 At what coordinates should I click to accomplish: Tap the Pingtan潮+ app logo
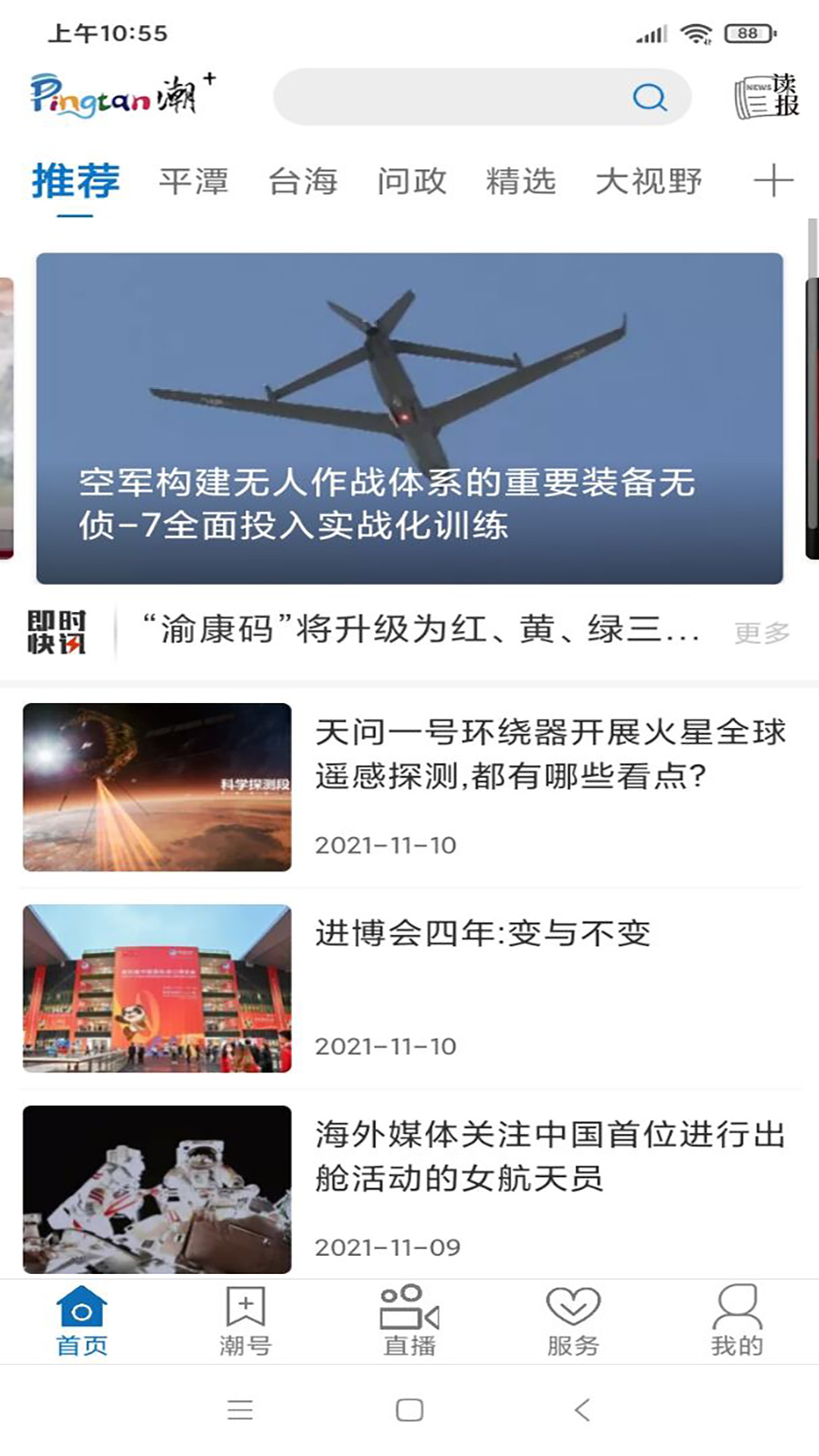coord(121,96)
